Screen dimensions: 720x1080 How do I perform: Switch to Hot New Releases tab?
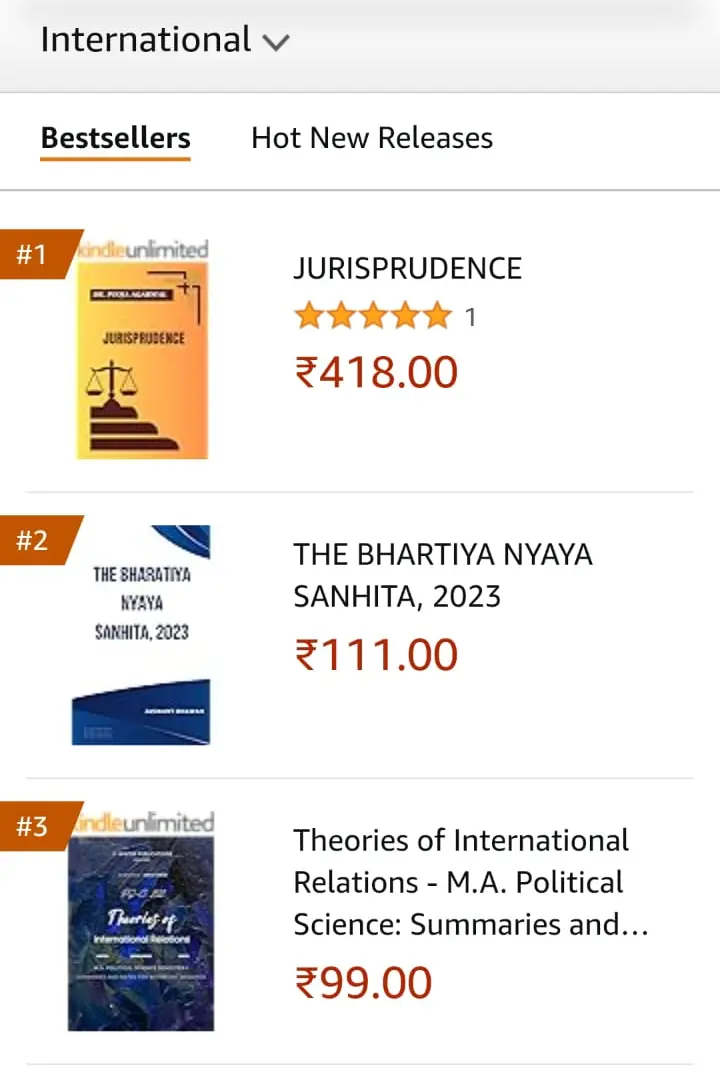[371, 138]
